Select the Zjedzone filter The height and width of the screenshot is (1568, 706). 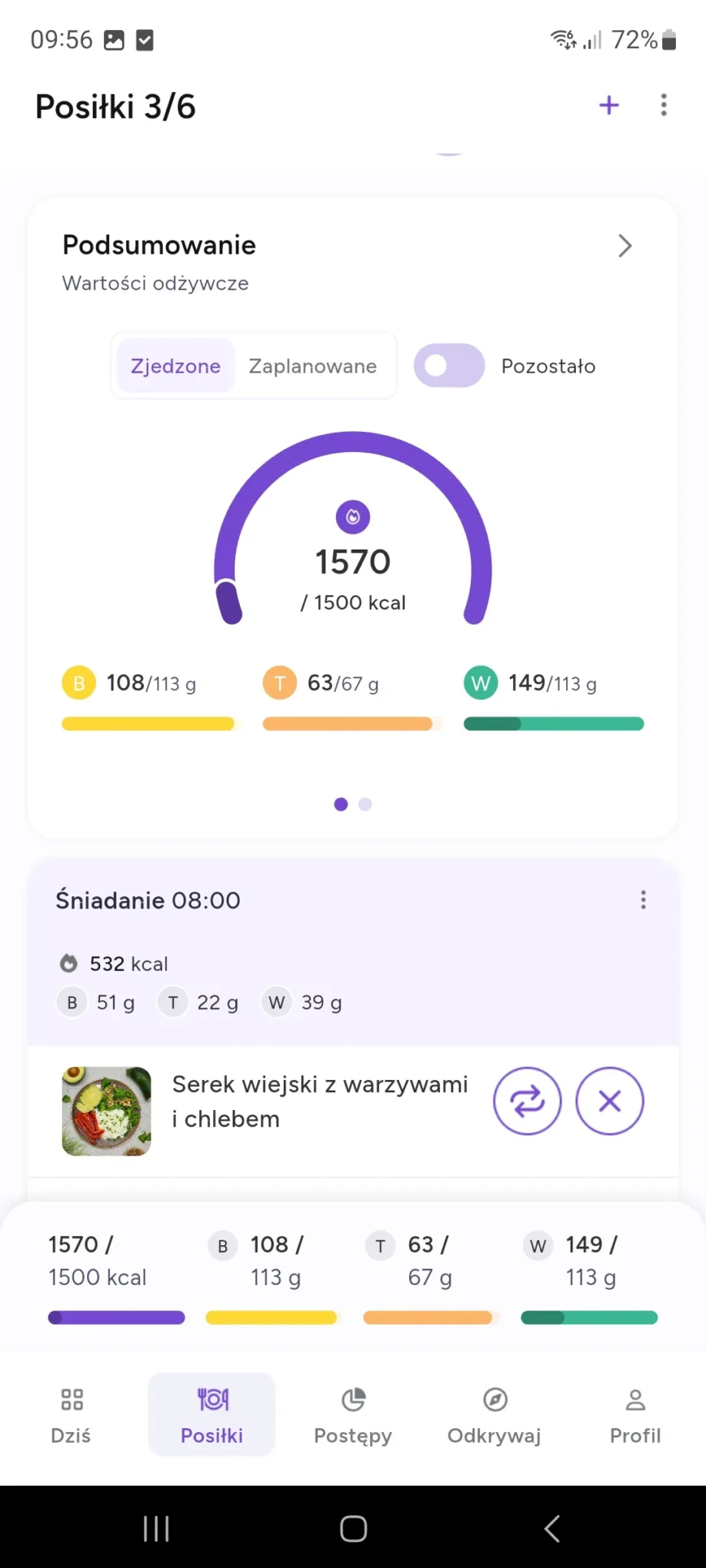coord(175,366)
